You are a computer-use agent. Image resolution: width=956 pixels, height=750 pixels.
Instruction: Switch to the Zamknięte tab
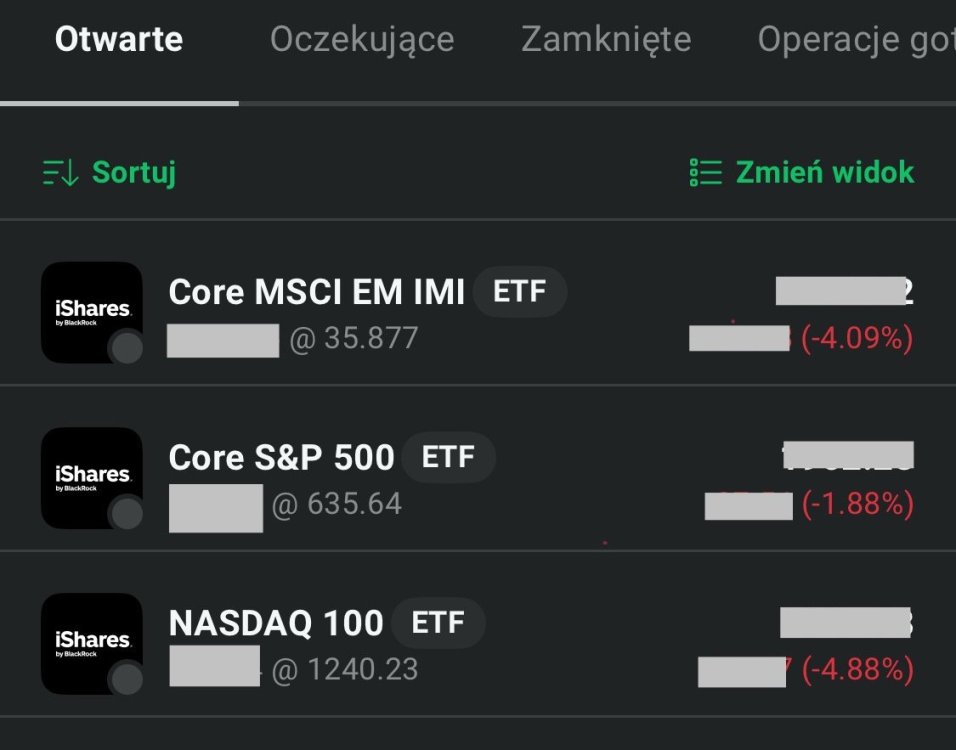(606, 40)
